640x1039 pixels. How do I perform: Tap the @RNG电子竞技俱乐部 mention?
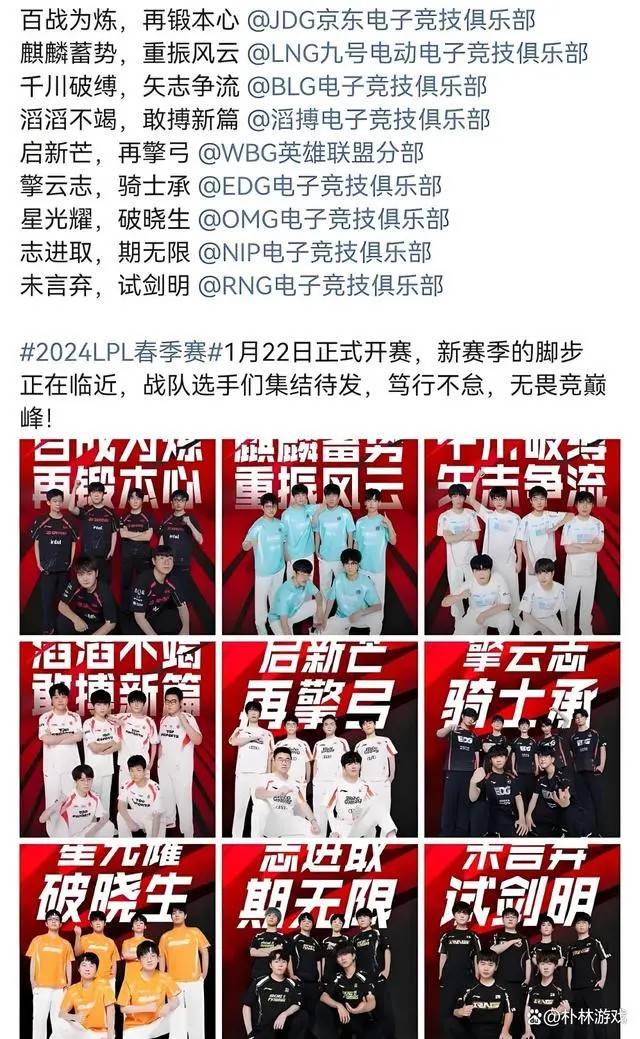pos(320,285)
